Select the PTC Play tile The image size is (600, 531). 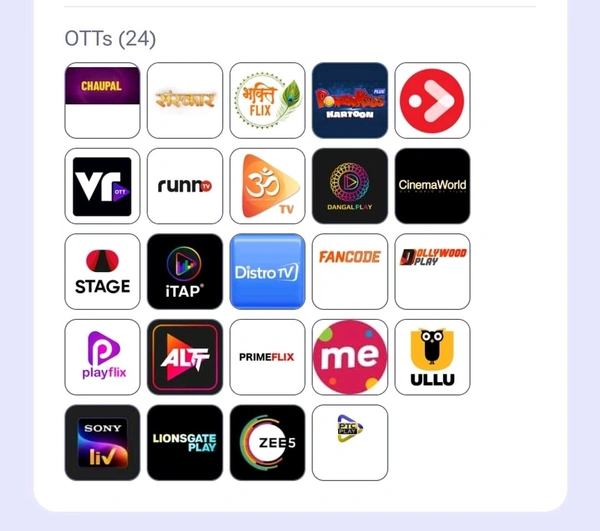[x=350, y=442]
